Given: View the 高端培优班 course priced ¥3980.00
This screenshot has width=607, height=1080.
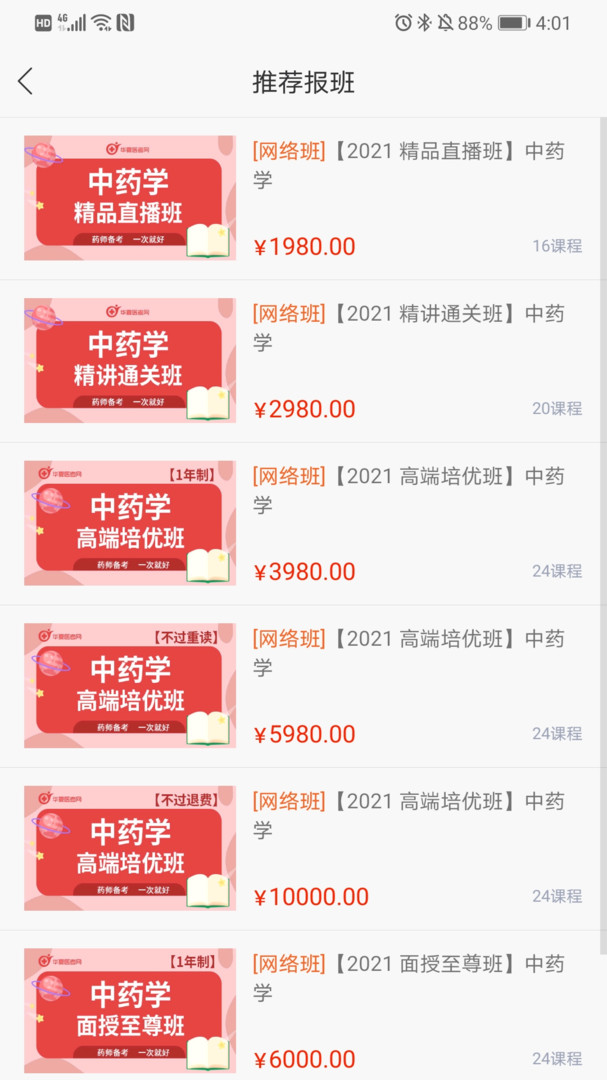Looking at the screenshot, I should 408,491.
